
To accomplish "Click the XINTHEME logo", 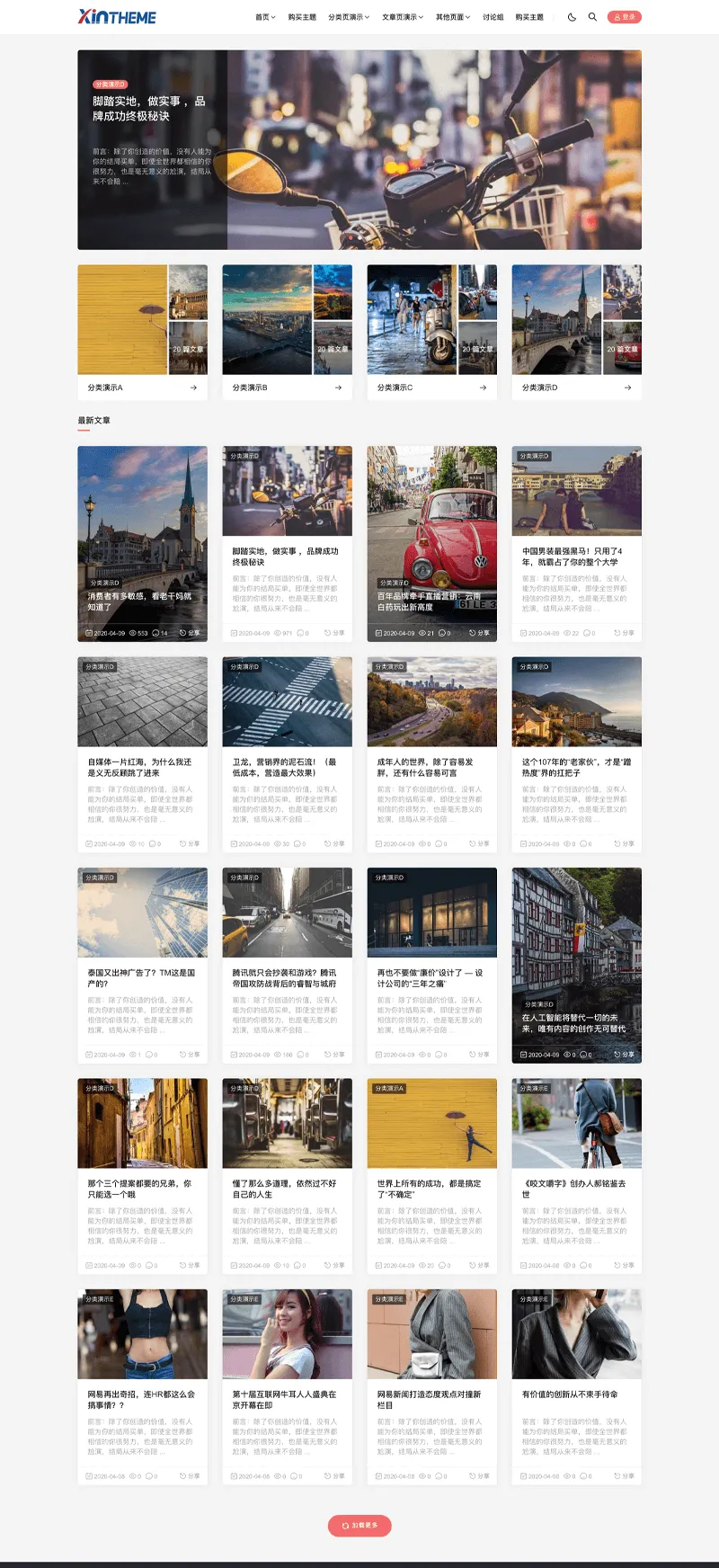I will (x=117, y=15).
